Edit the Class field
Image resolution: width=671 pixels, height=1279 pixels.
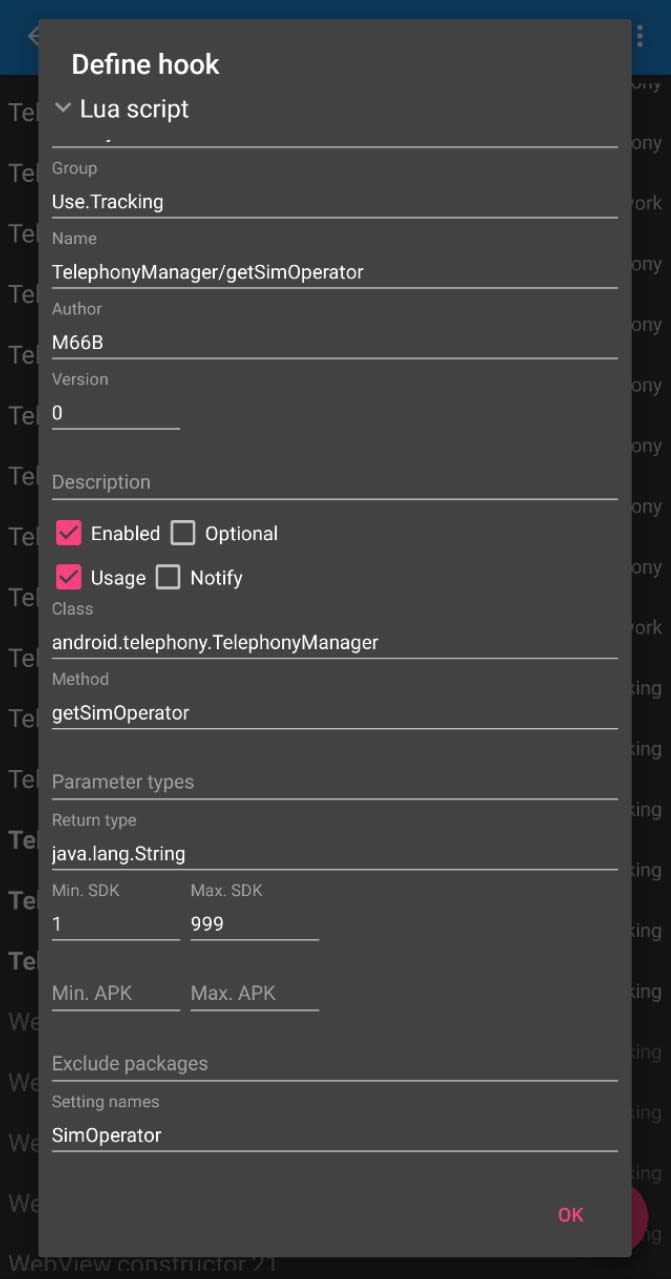(x=334, y=643)
